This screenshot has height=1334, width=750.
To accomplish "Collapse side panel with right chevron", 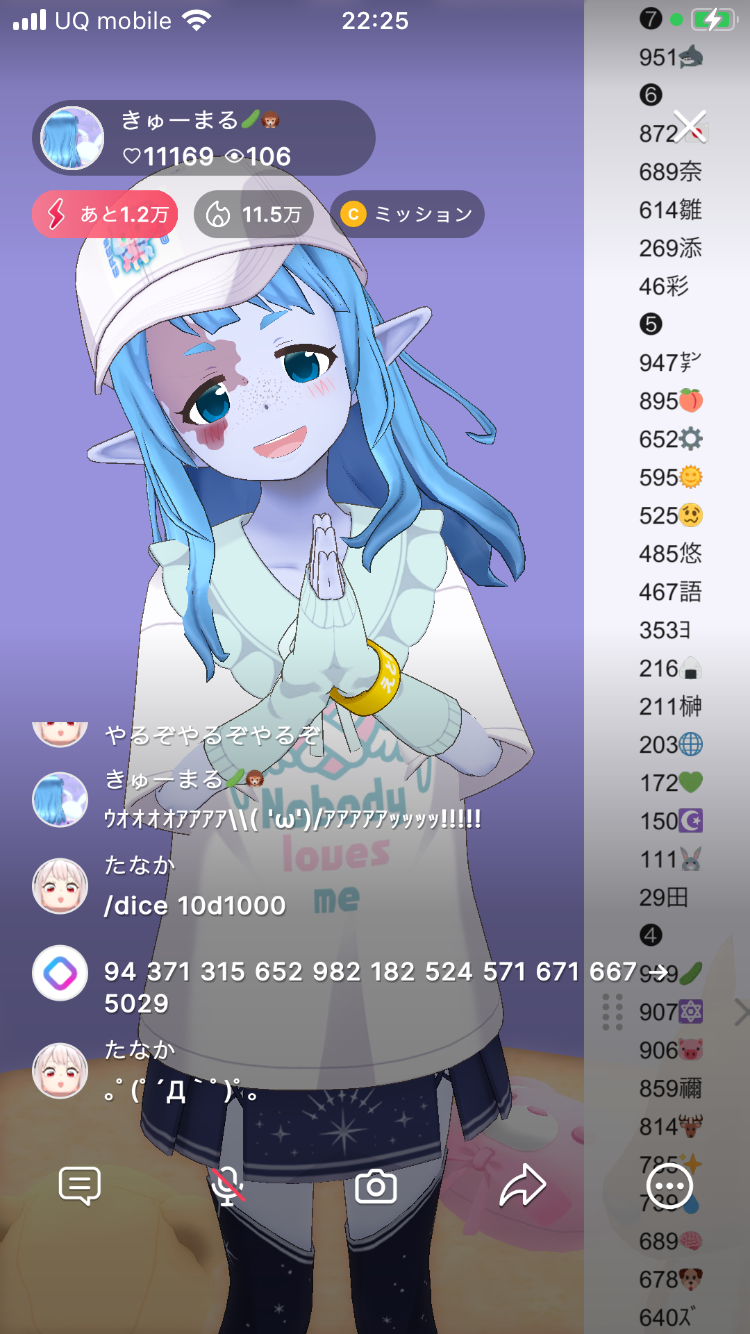I will 740,1012.
